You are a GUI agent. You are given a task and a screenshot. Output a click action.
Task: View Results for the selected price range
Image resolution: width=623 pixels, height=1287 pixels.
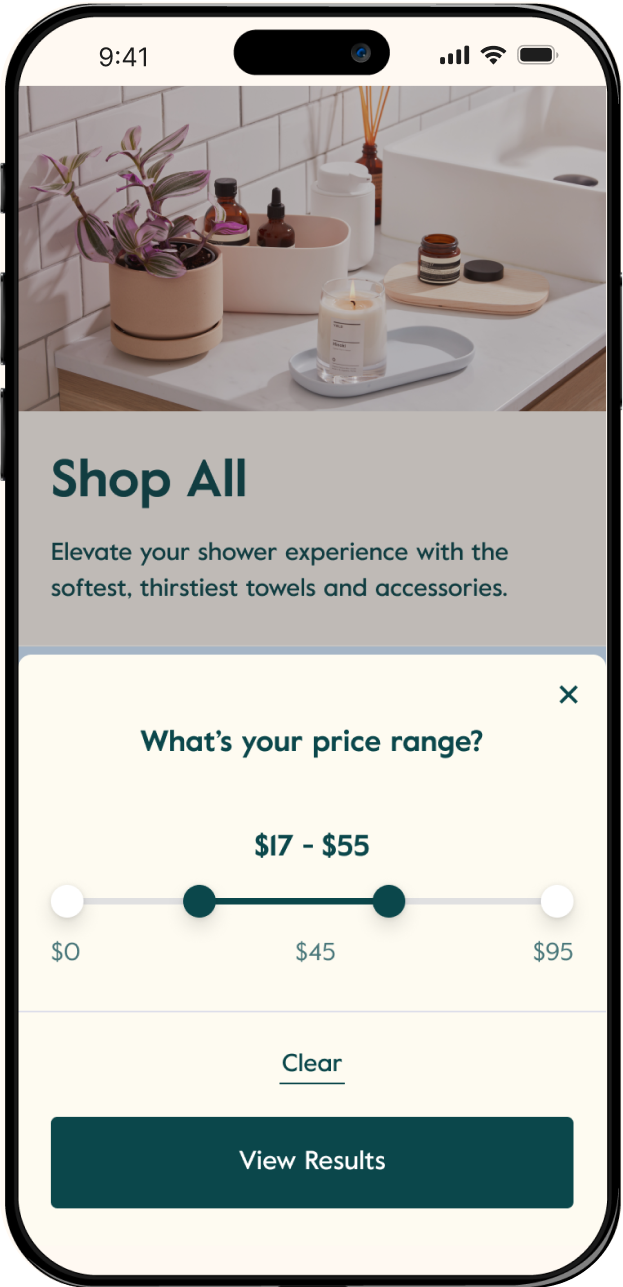coord(312,1161)
